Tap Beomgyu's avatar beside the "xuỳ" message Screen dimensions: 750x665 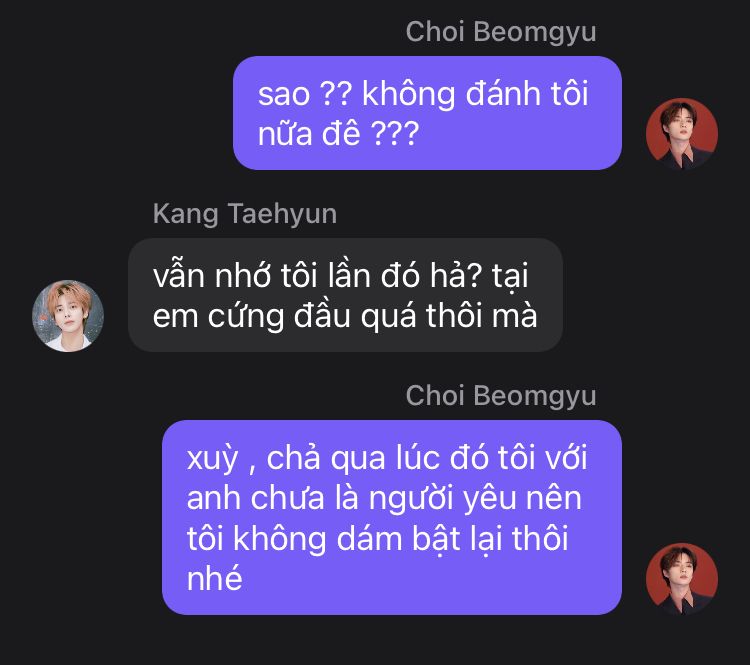[682, 579]
